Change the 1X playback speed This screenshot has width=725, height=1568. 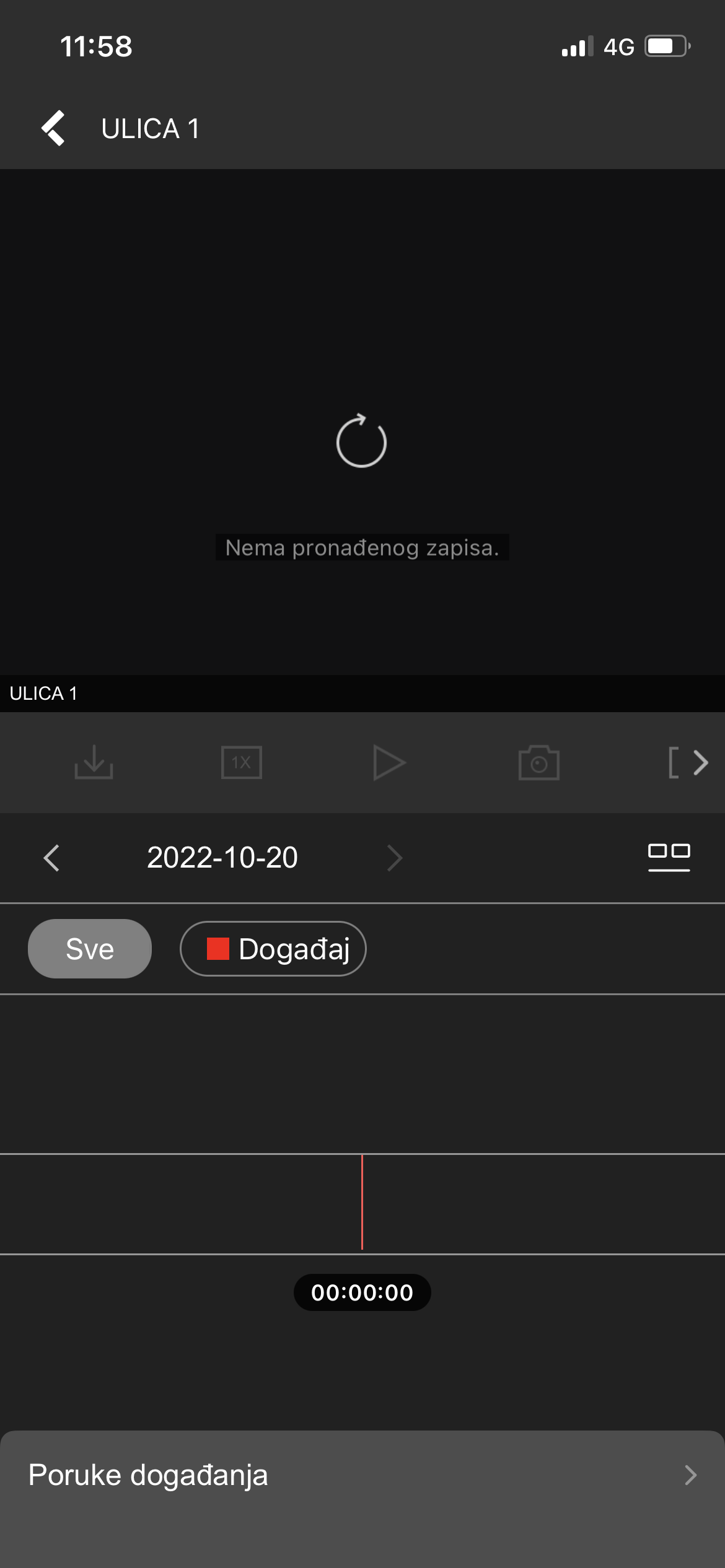click(241, 762)
